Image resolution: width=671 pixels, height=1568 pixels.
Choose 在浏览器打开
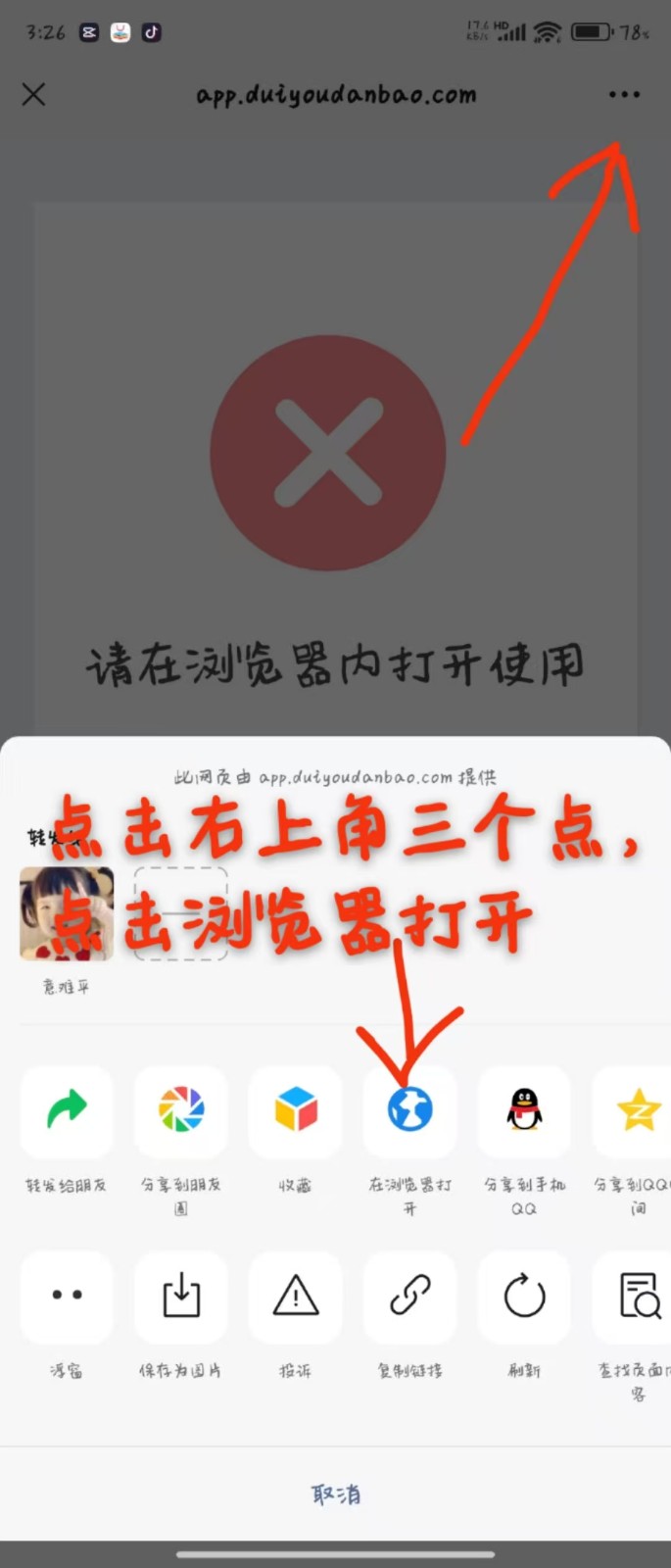(409, 1111)
